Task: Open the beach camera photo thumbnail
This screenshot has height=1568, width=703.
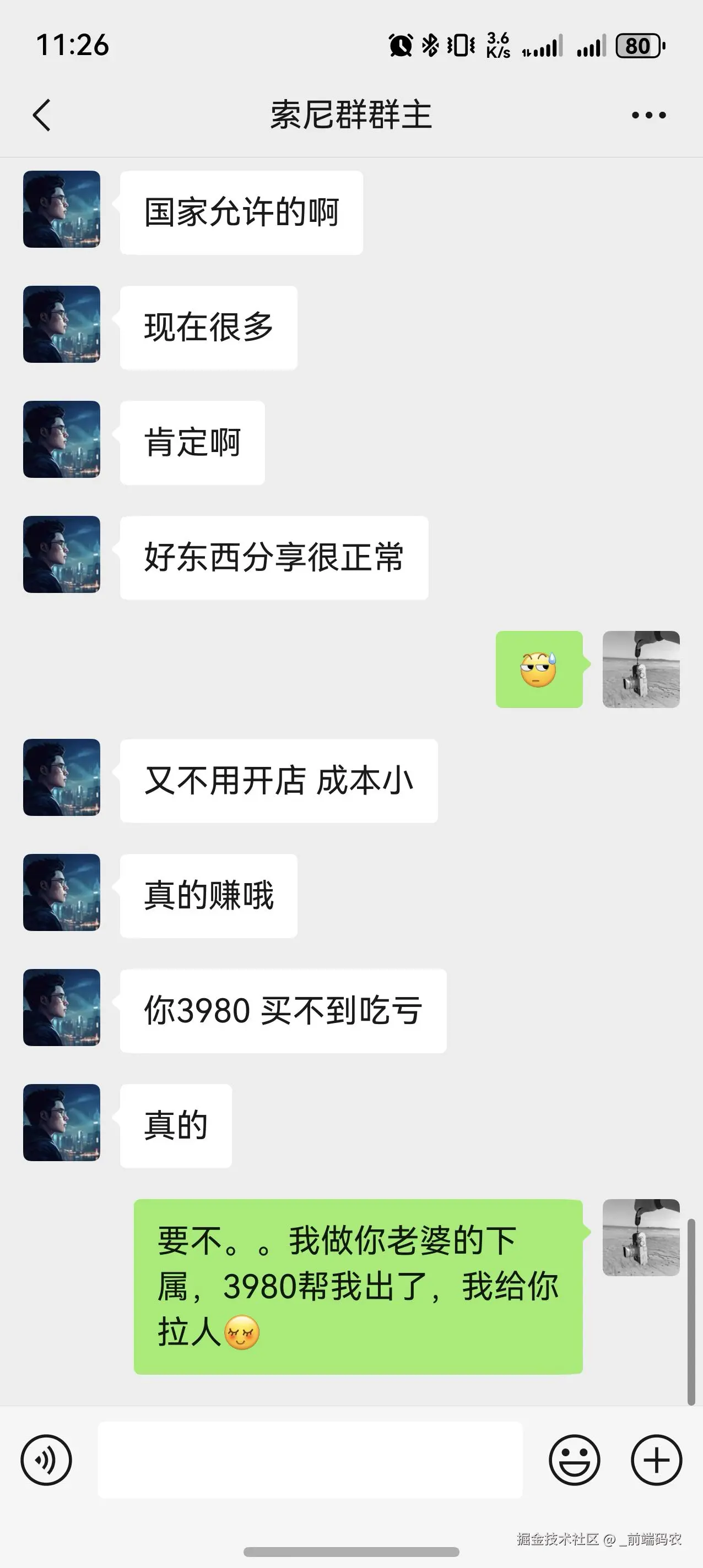Action: pyautogui.click(x=641, y=669)
